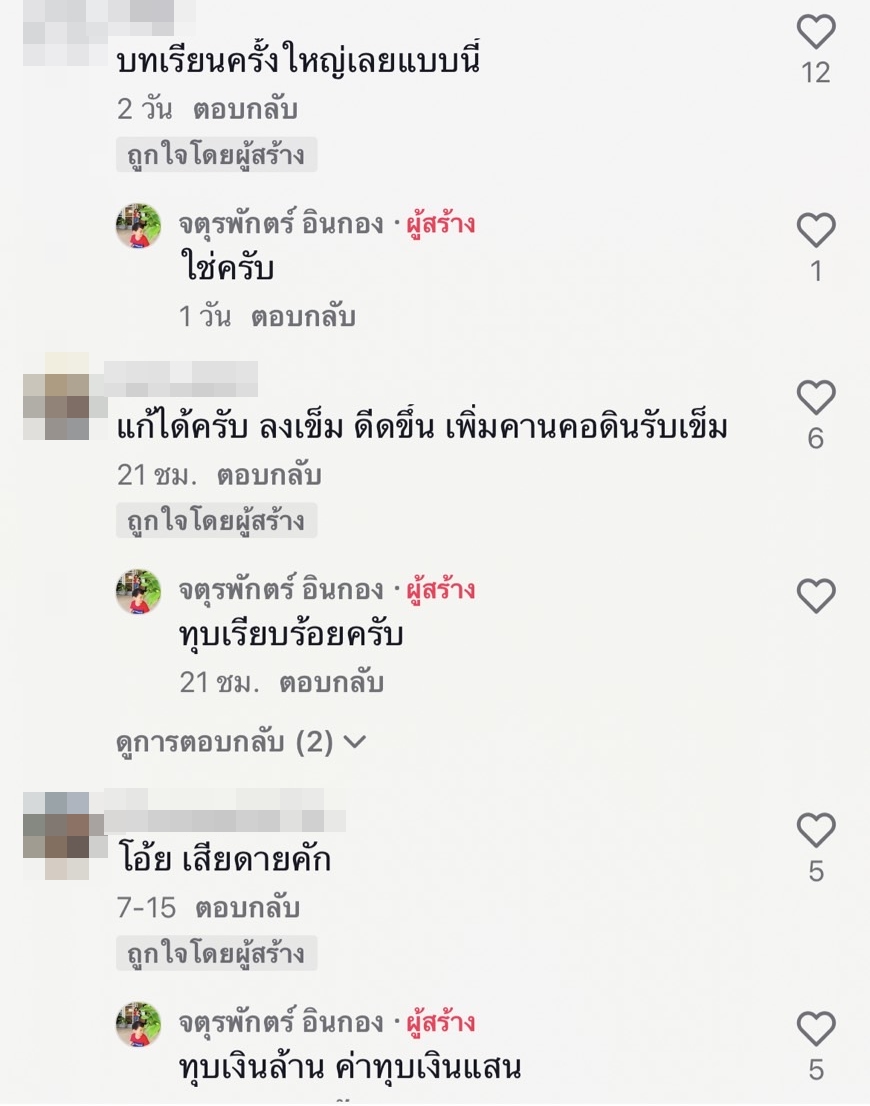Screen dimensions: 870x1106
Task: Like the creator's reply "ทุบเรียบร้อยครับ"
Action: [x=816, y=596]
